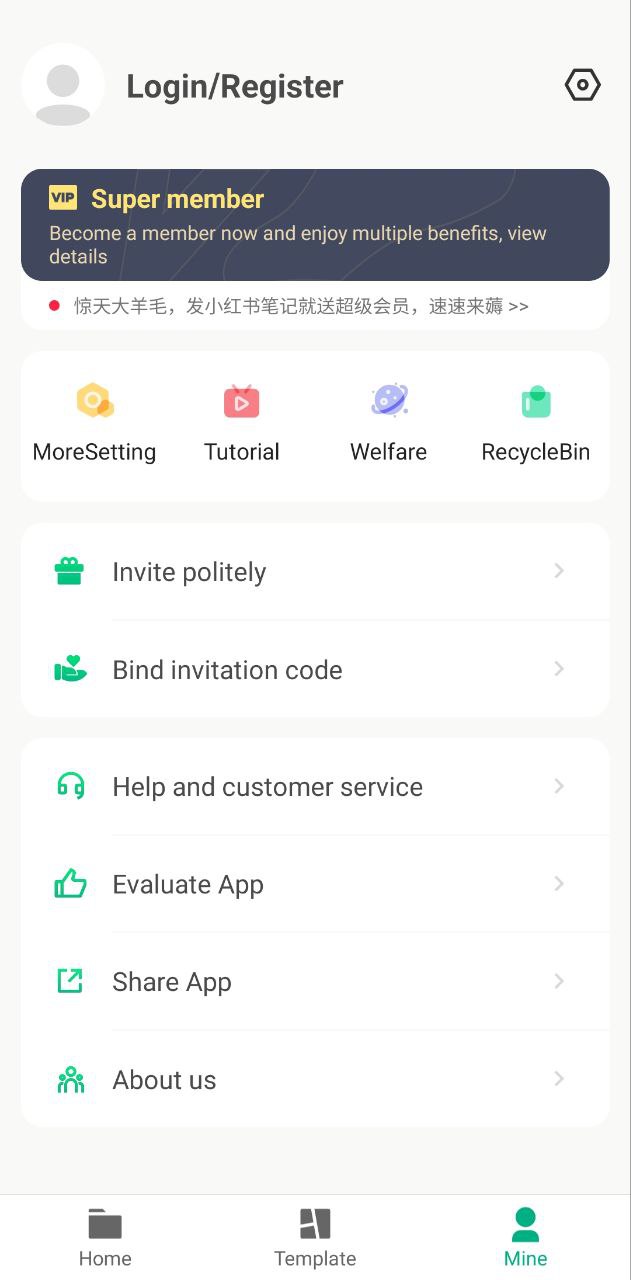The image size is (631, 1280).
Task: Select the Mine tab
Action: [526, 1238]
